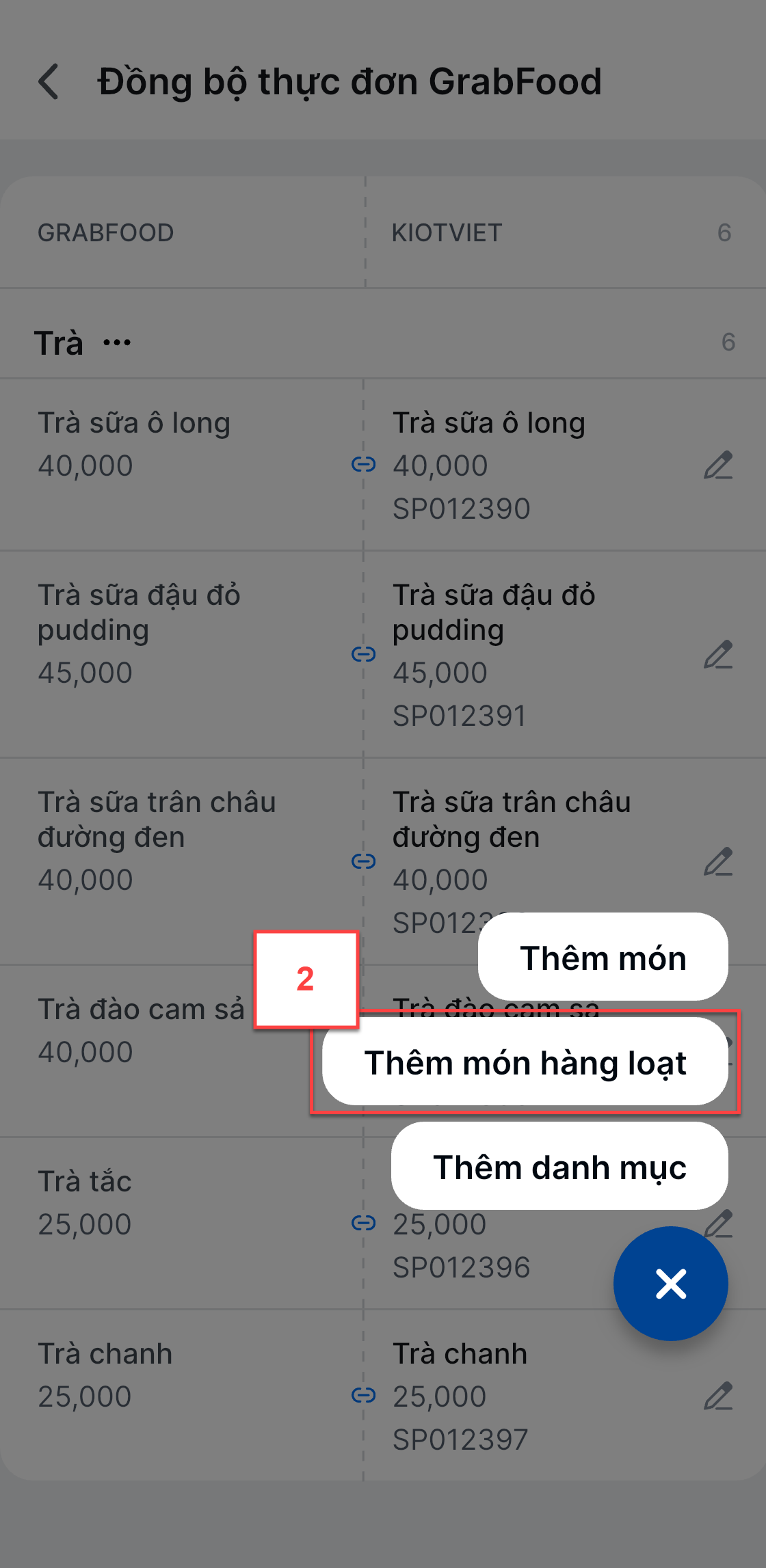Select Thêm danh mục
The width and height of the screenshot is (766, 1568).
coord(559,1166)
